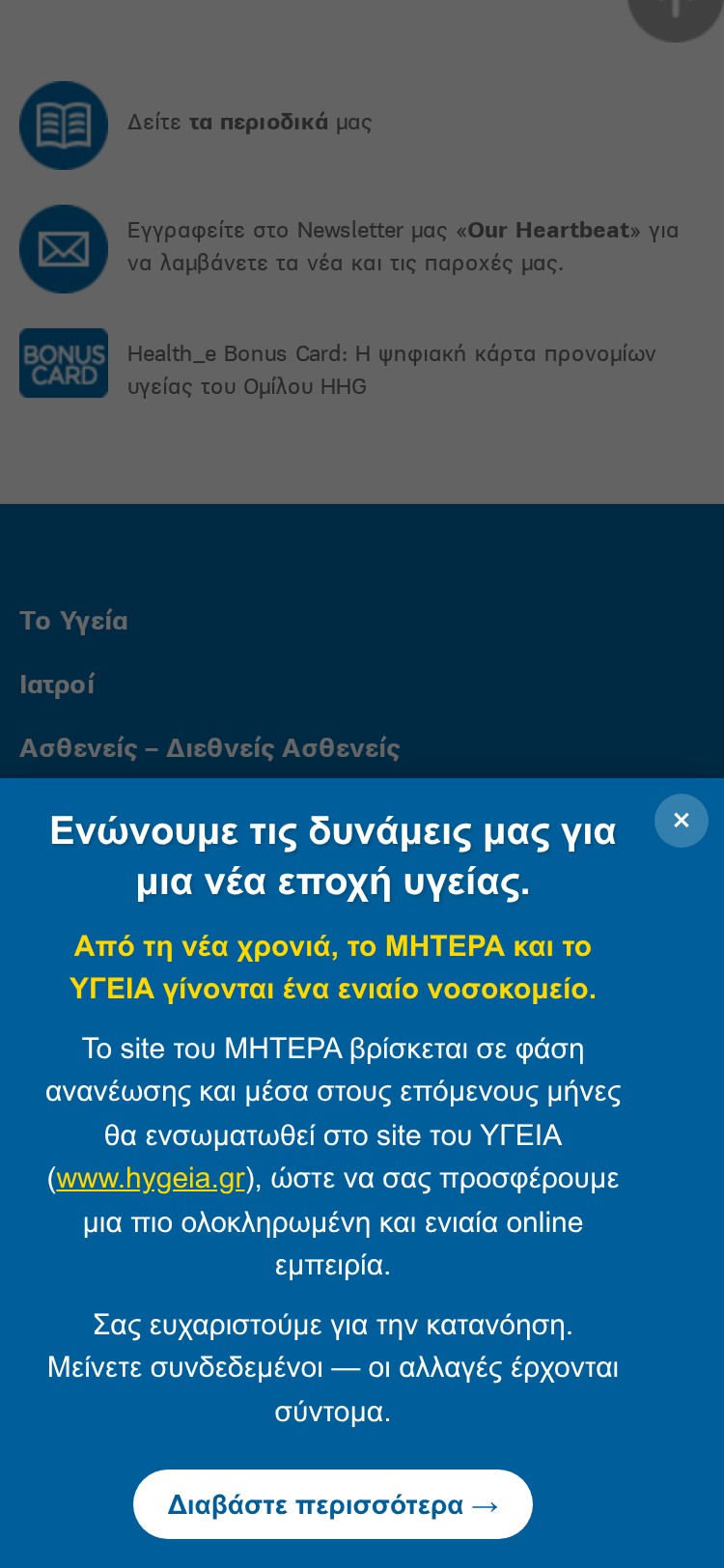
Task: Dismiss the merger announcement popup
Action: tap(681, 821)
